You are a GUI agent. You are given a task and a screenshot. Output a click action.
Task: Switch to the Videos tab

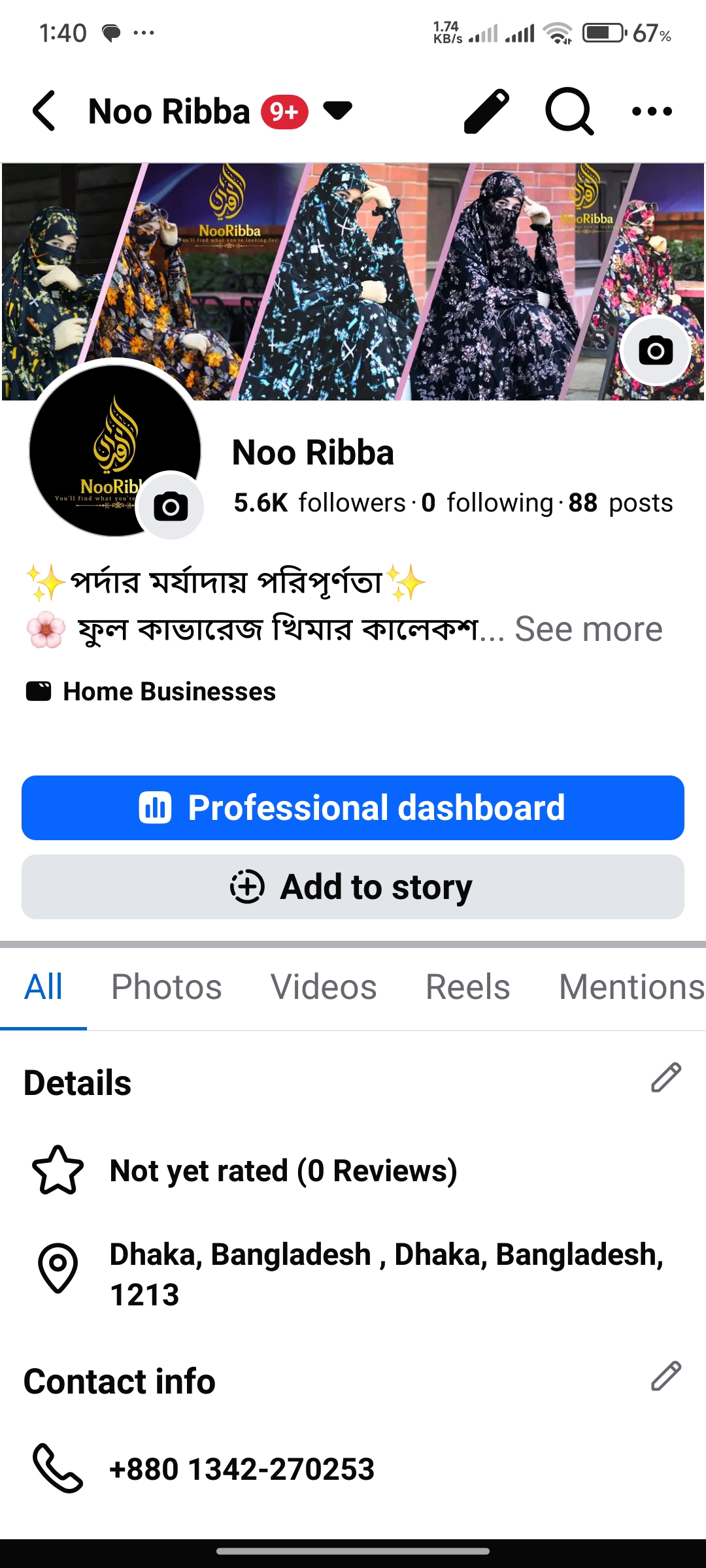pyautogui.click(x=324, y=987)
